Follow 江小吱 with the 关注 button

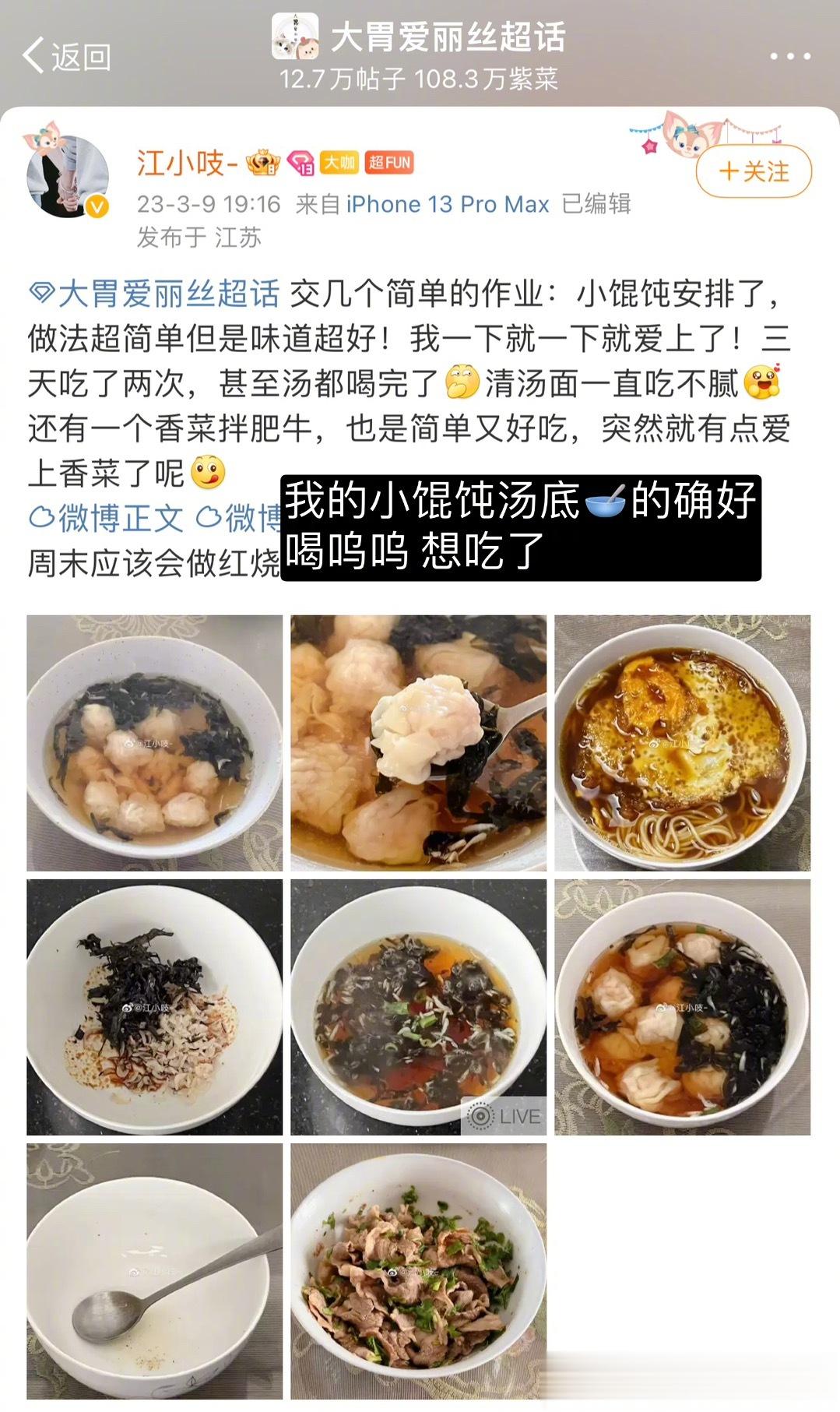pos(753,171)
